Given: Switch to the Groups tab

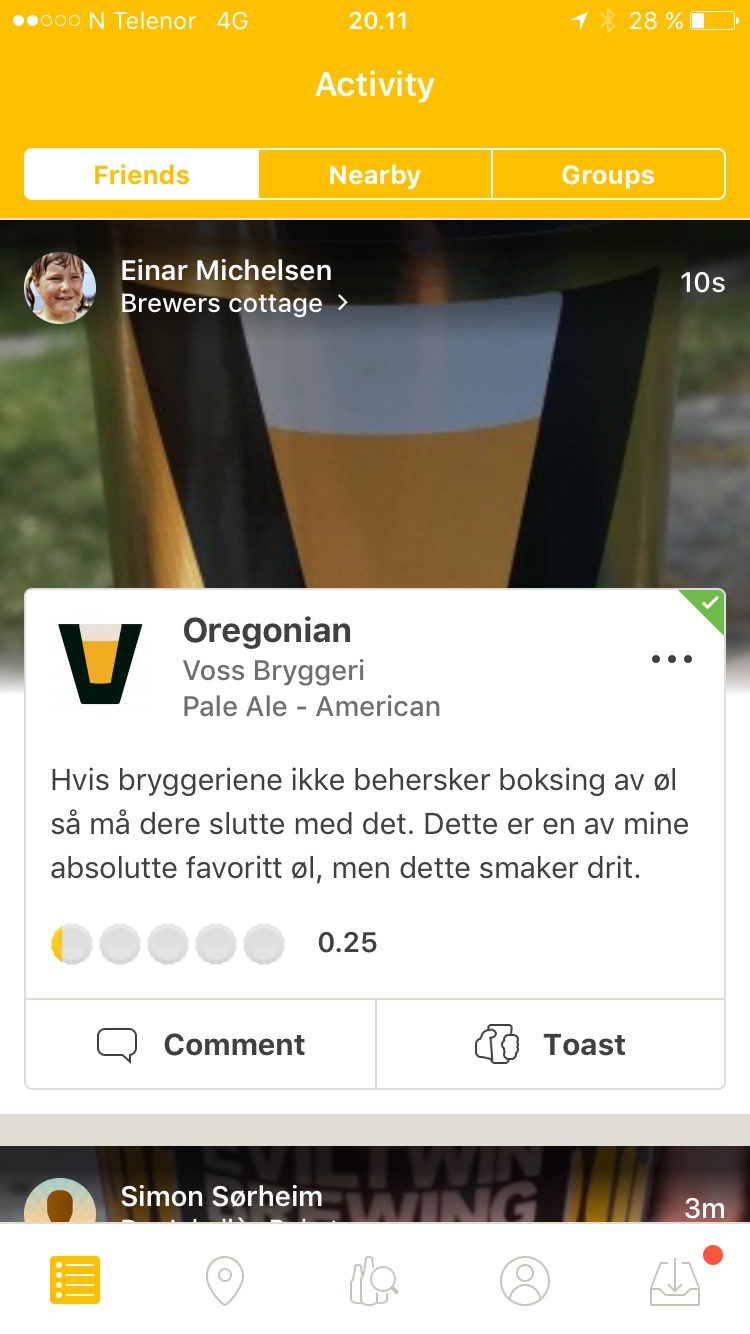Looking at the screenshot, I should [x=608, y=175].
